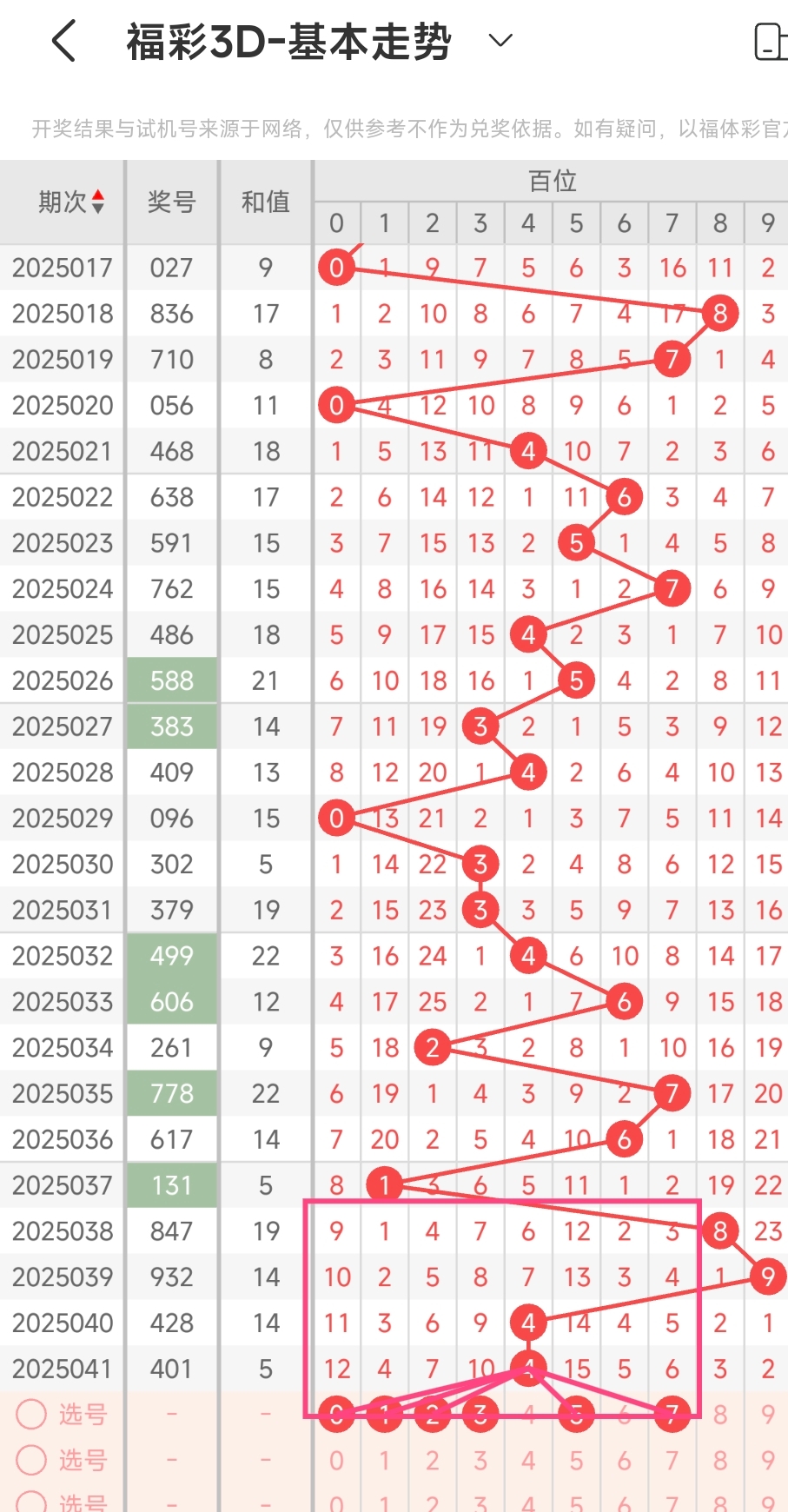Deselect the highlighted 1 in the 选号 row
The height and width of the screenshot is (1512, 788).
(384, 1415)
